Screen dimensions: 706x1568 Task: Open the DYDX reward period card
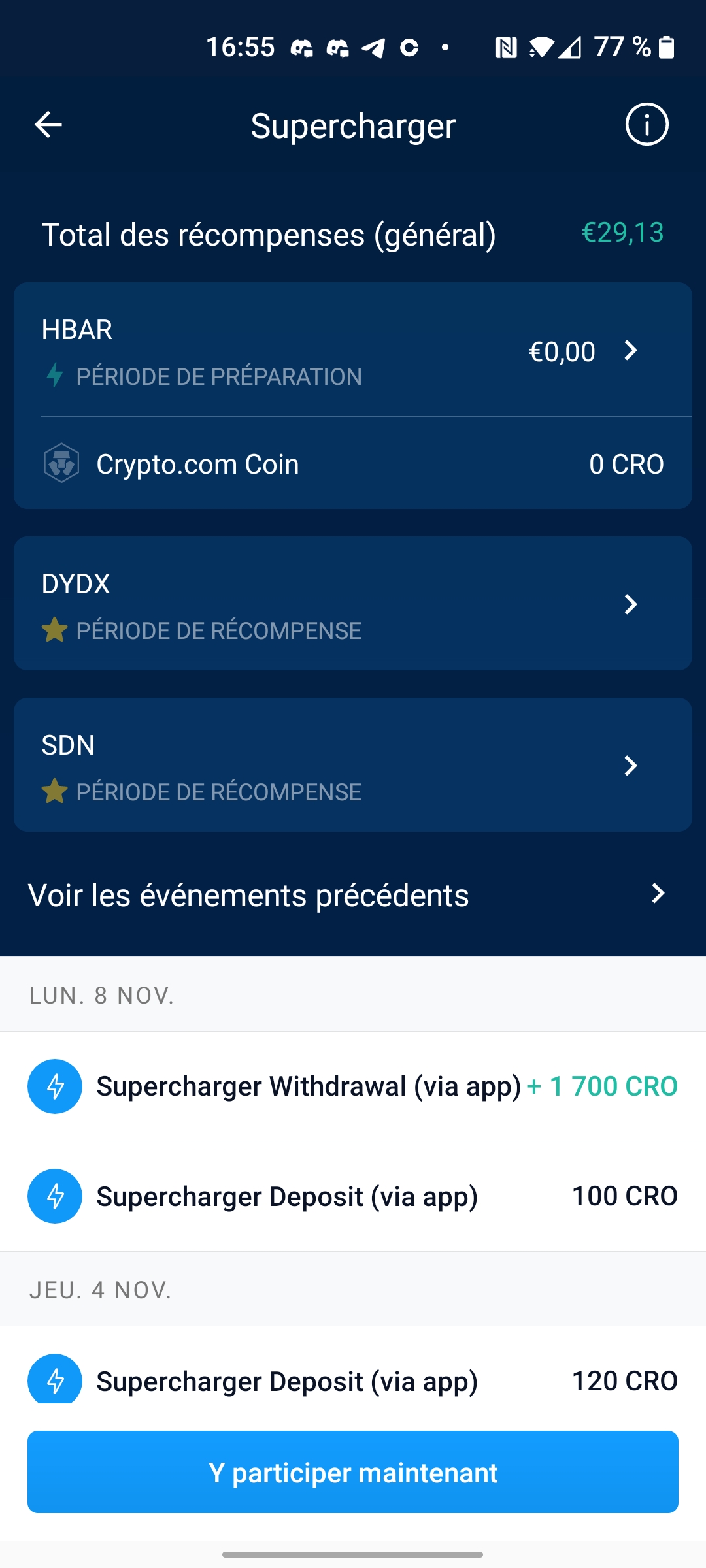click(x=353, y=603)
